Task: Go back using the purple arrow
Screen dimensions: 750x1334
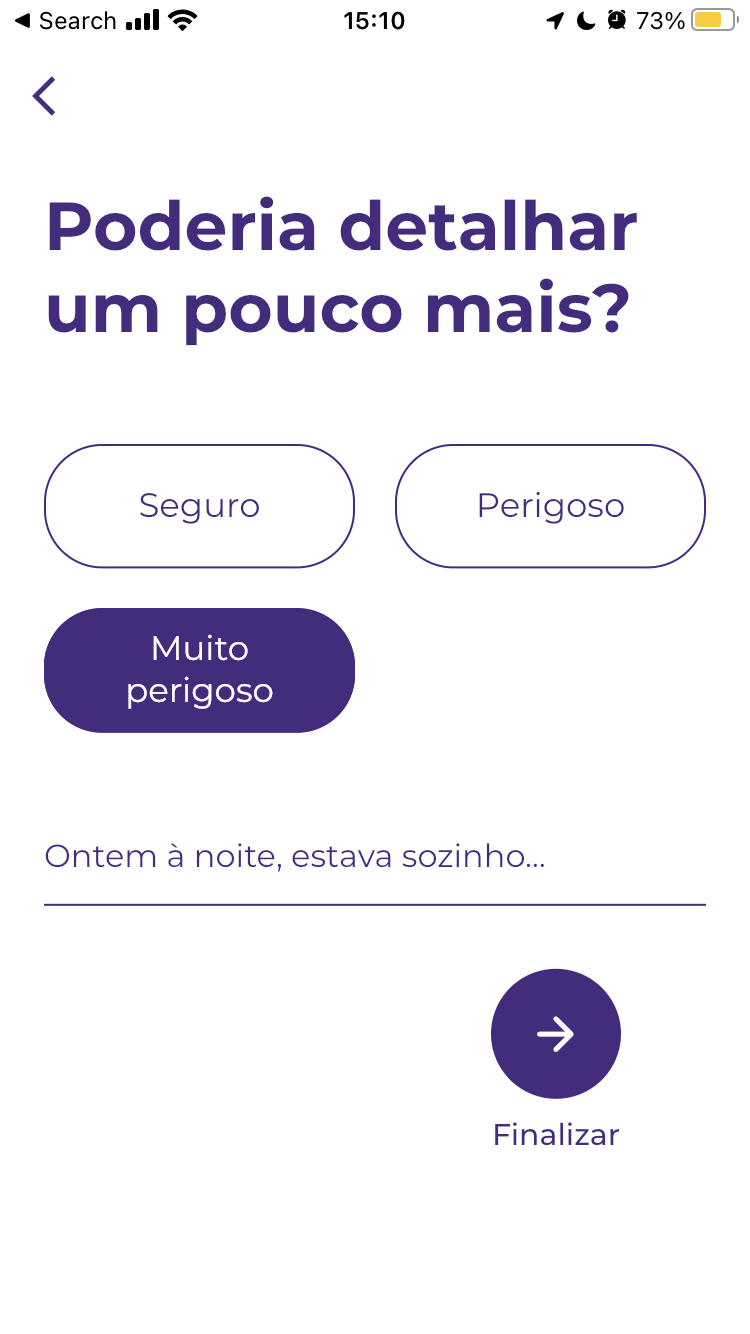Action: click(x=44, y=96)
